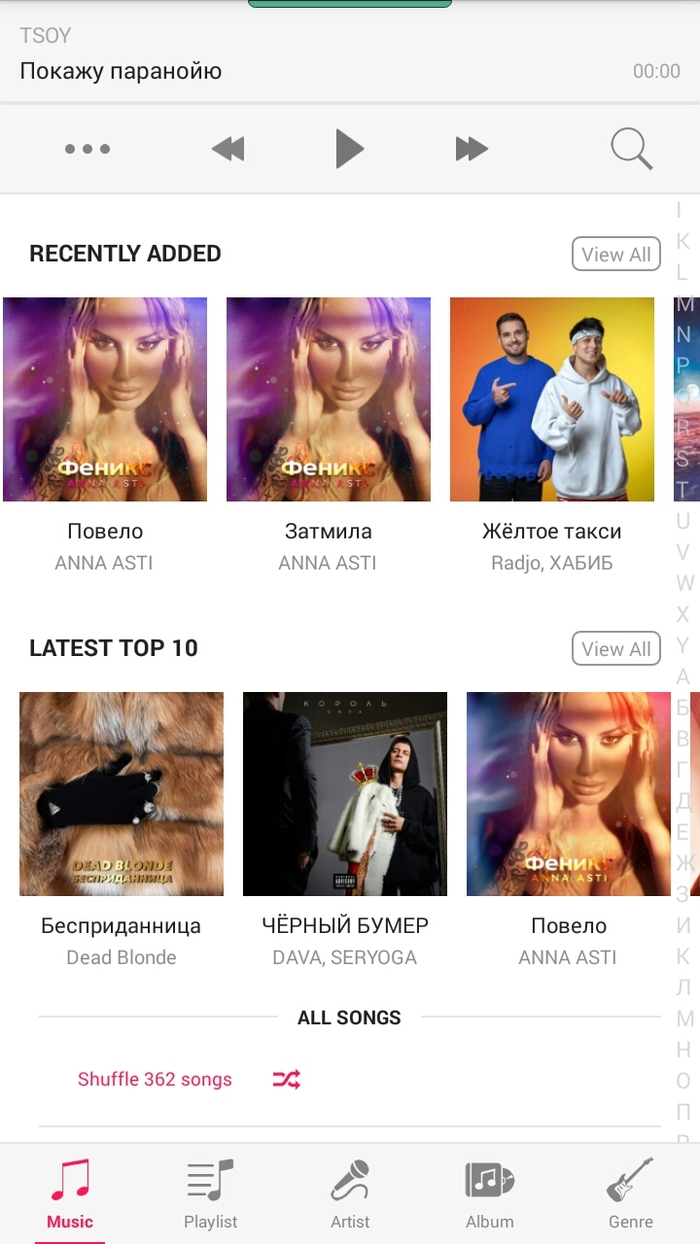Viewport: 700px width, 1244px height.
Task: Skip to the previous track
Action: coord(228,149)
